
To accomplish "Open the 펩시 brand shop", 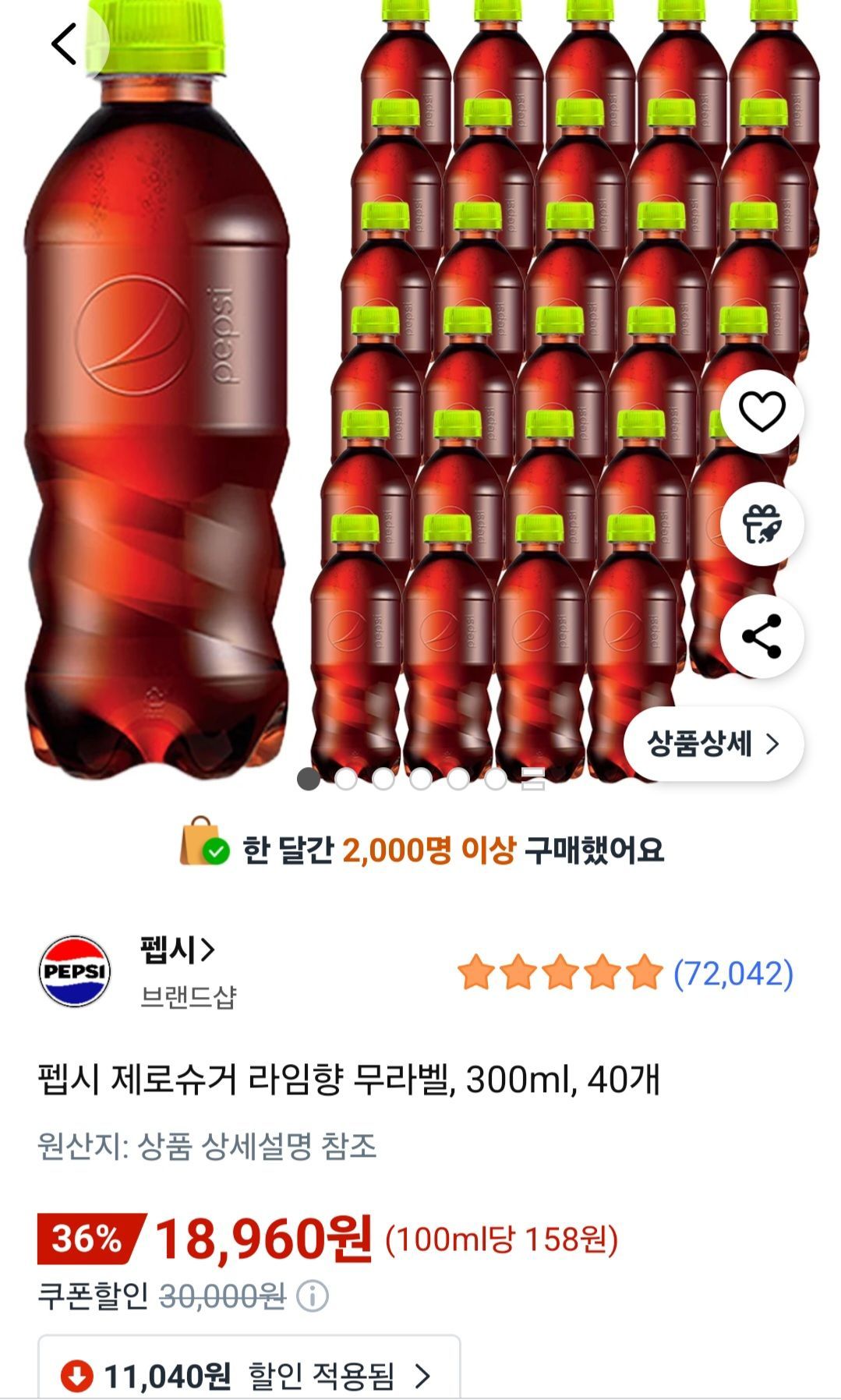I will pos(177,949).
